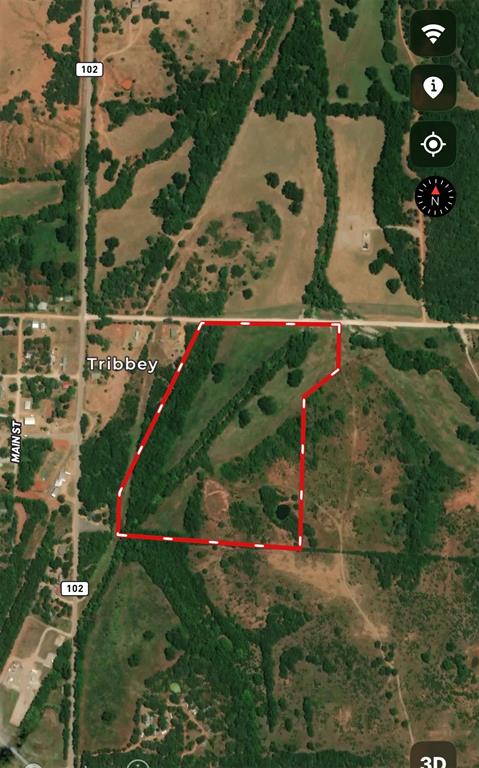This screenshot has height=768, width=479.
Task: Tap the compass to reset north
Action: point(435,196)
